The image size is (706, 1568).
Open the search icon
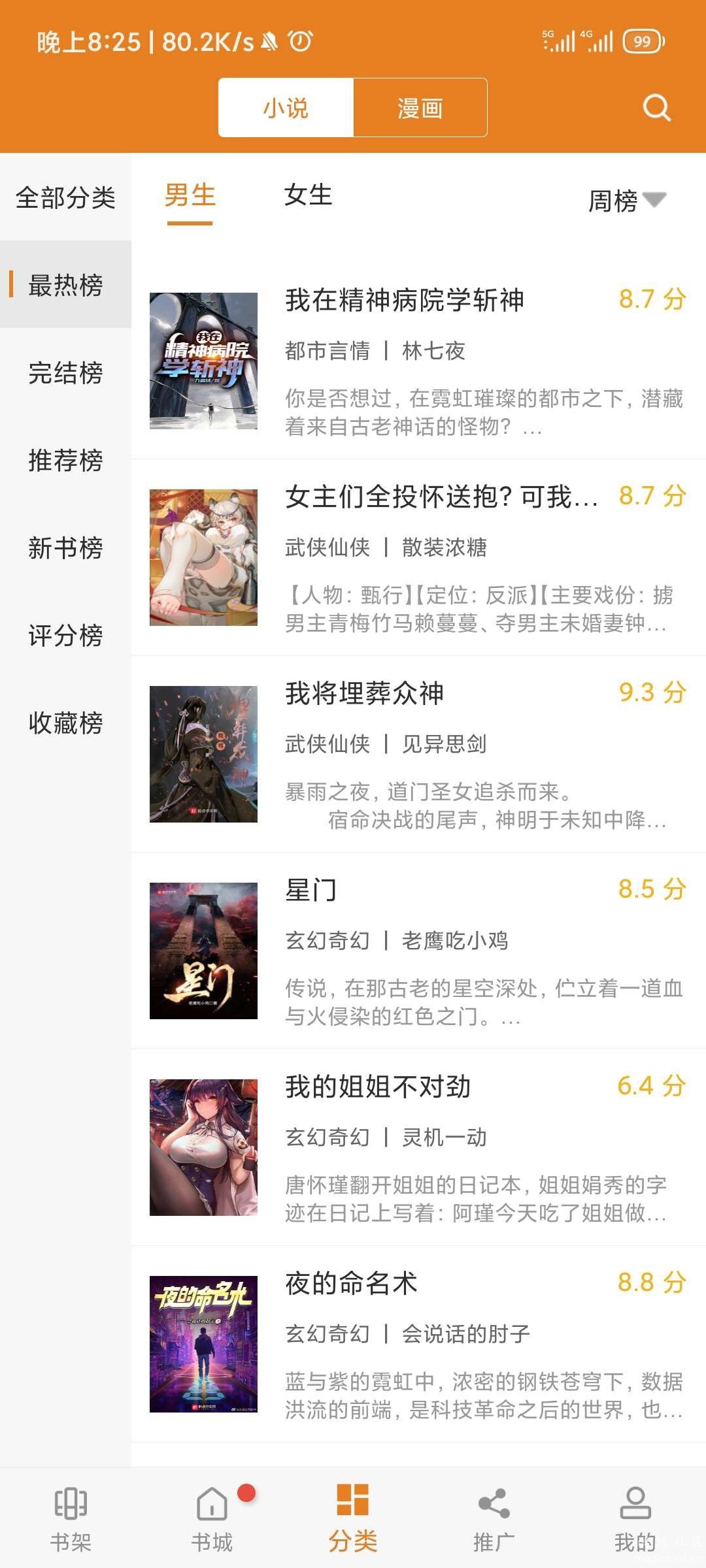656,108
